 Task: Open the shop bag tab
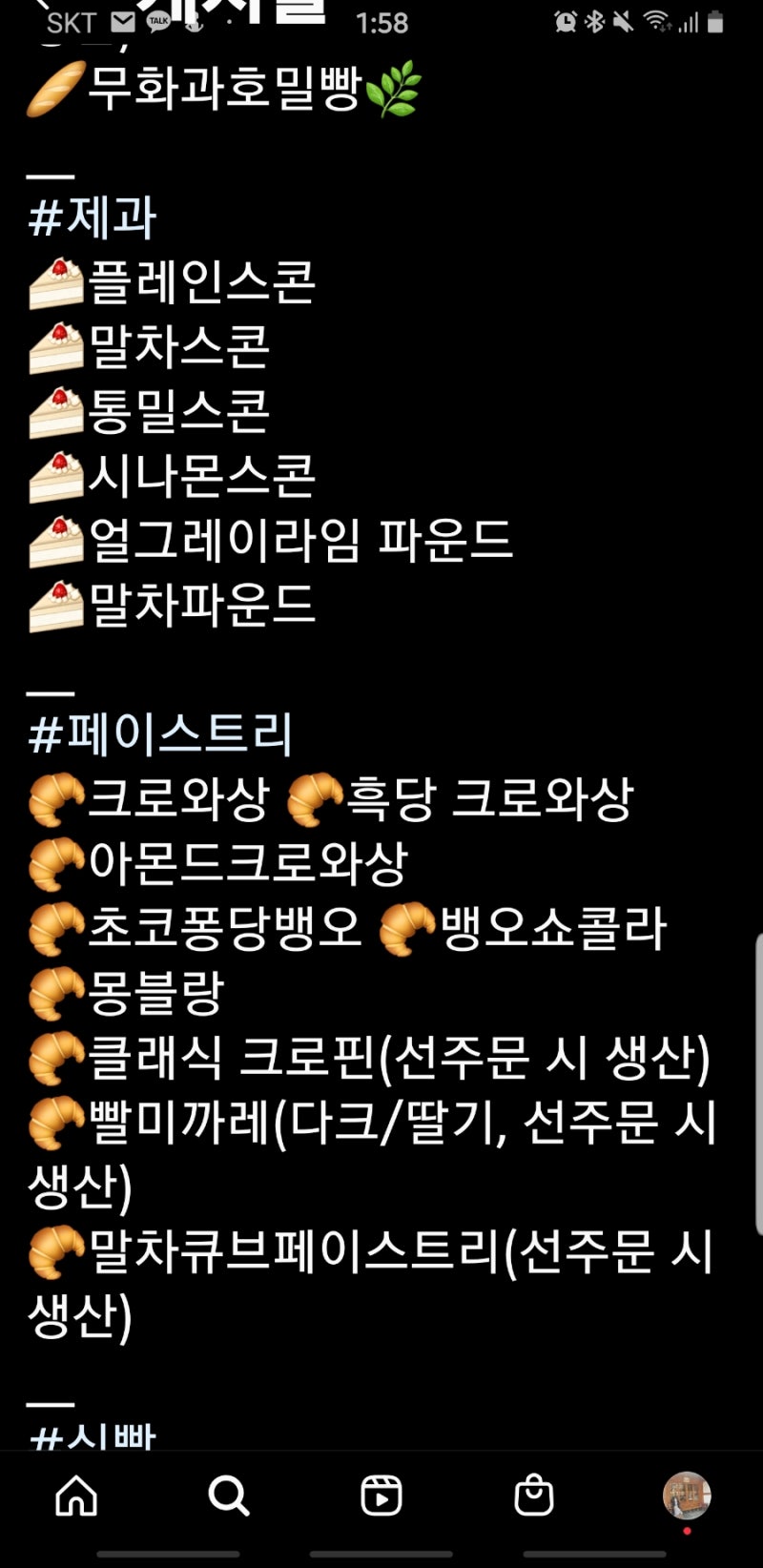(x=534, y=1496)
